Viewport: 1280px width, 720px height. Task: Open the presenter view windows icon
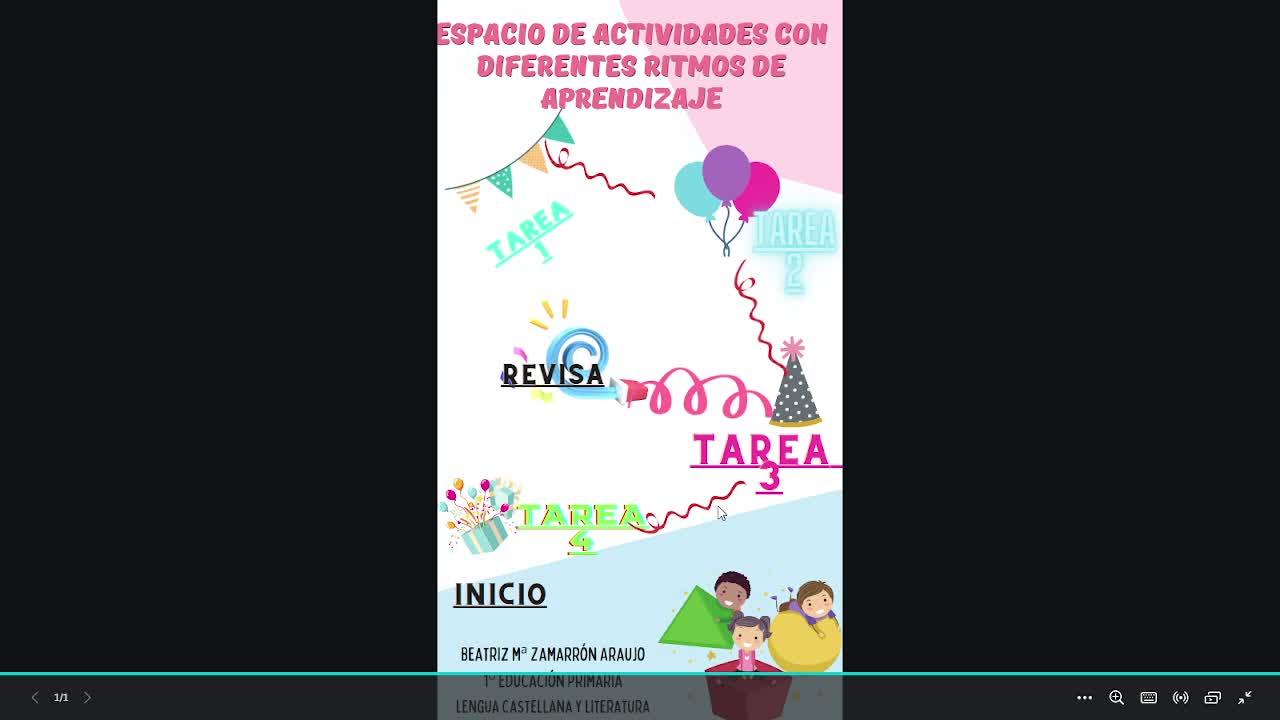pos(1212,697)
